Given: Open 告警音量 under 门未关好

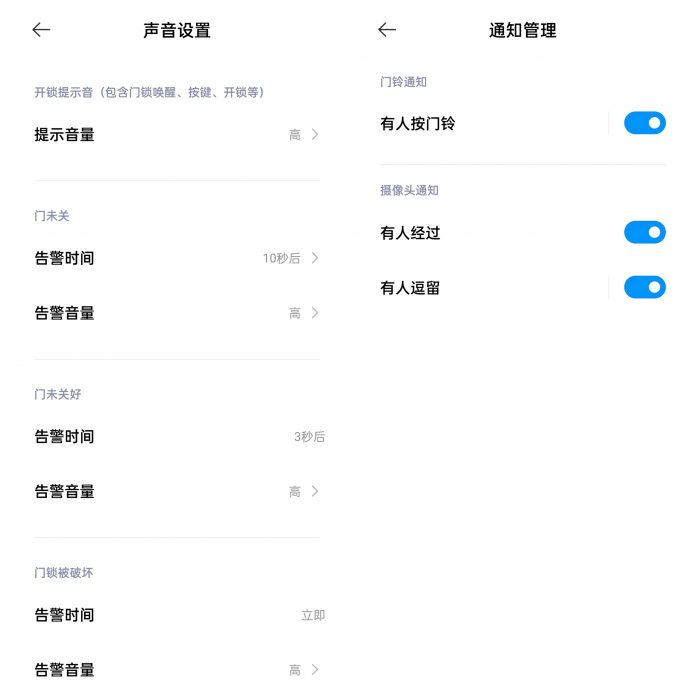Looking at the screenshot, I should (177, 491).
